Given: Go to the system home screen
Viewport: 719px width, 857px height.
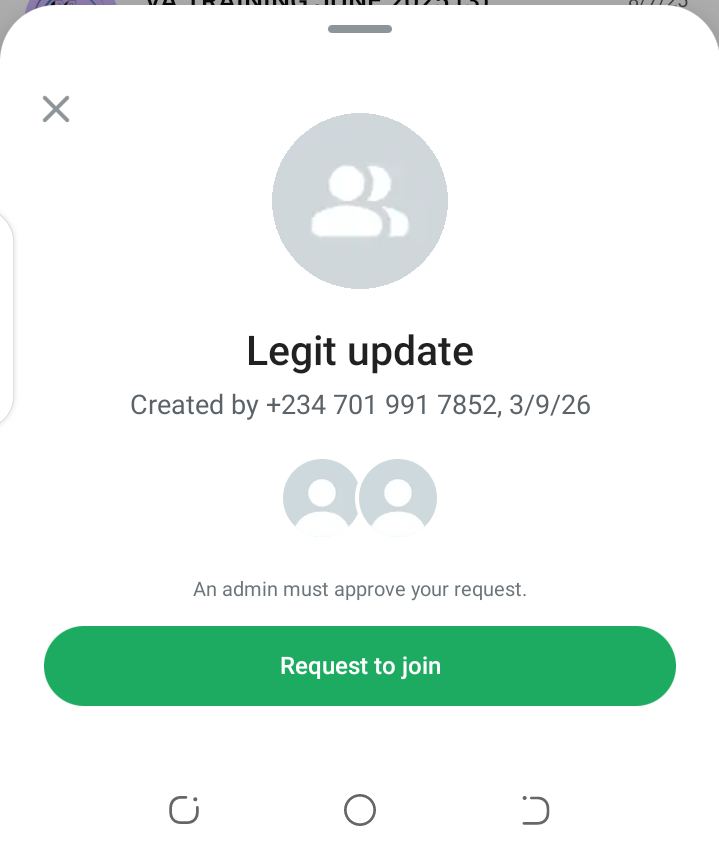Looking at the screenshot, I should [360, 810].
